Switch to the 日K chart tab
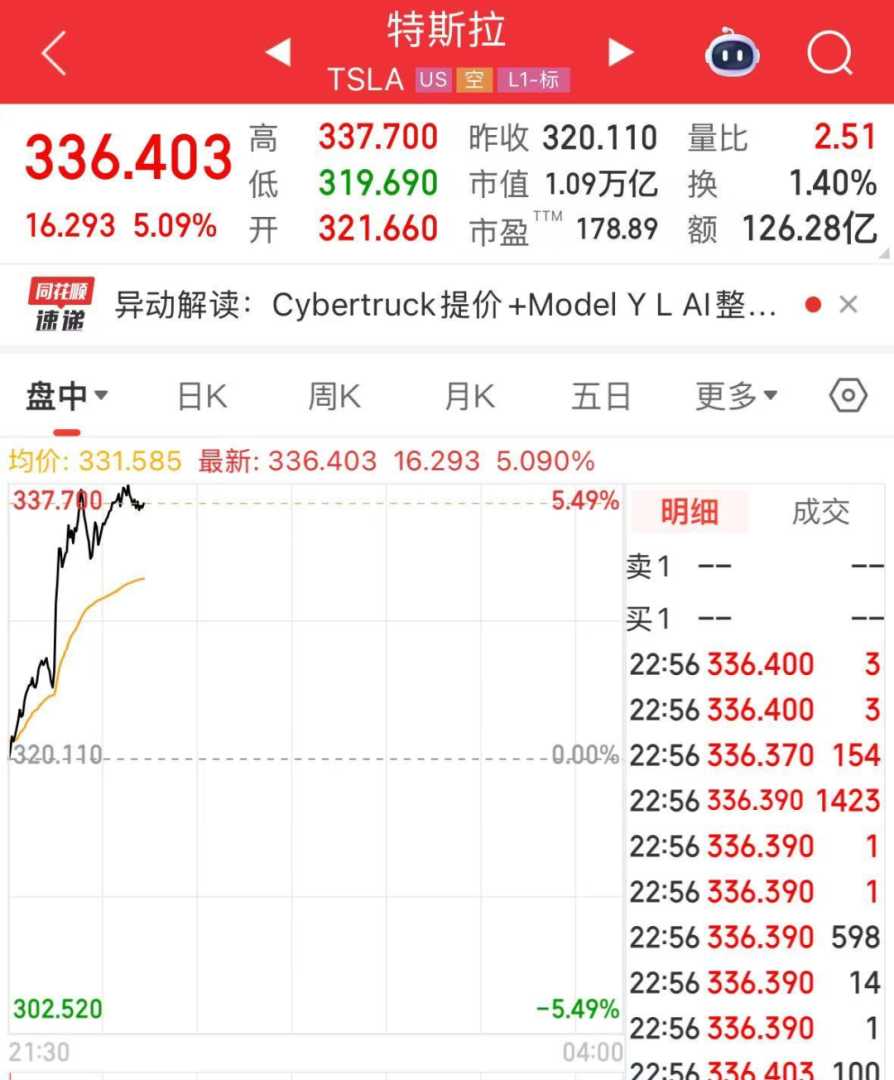The image size is (894, 1080). 202,397
